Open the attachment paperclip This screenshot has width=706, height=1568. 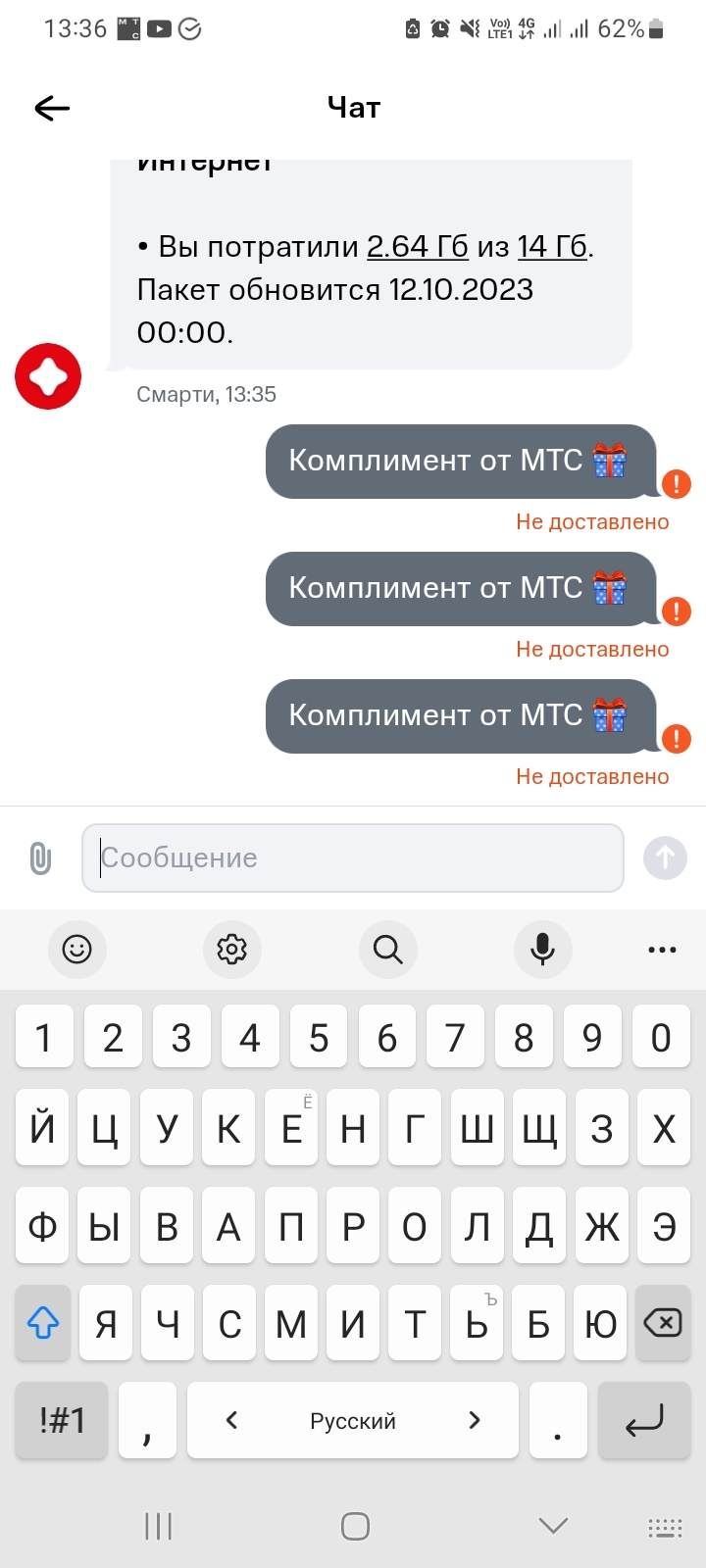coord(40,858)
